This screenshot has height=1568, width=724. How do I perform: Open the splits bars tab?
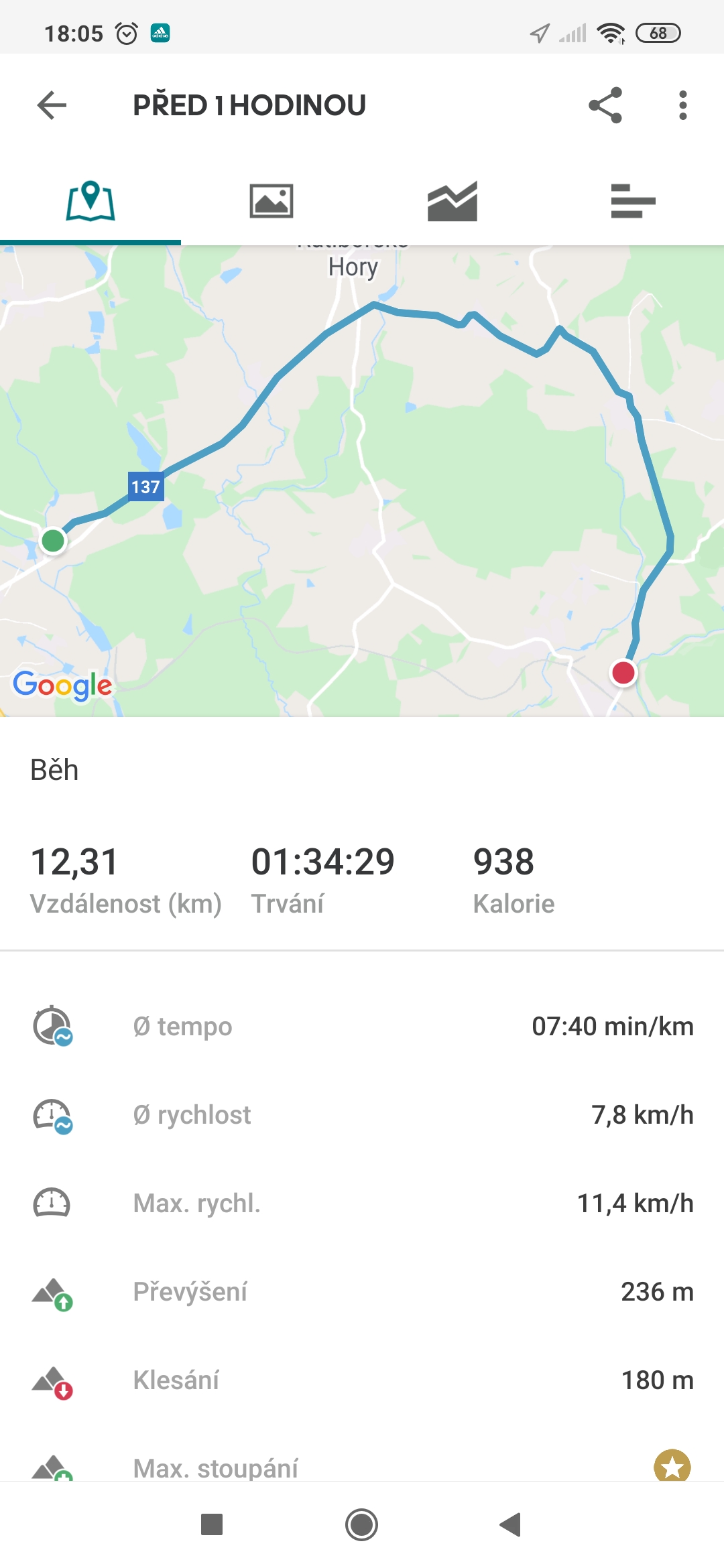point(633,201)
